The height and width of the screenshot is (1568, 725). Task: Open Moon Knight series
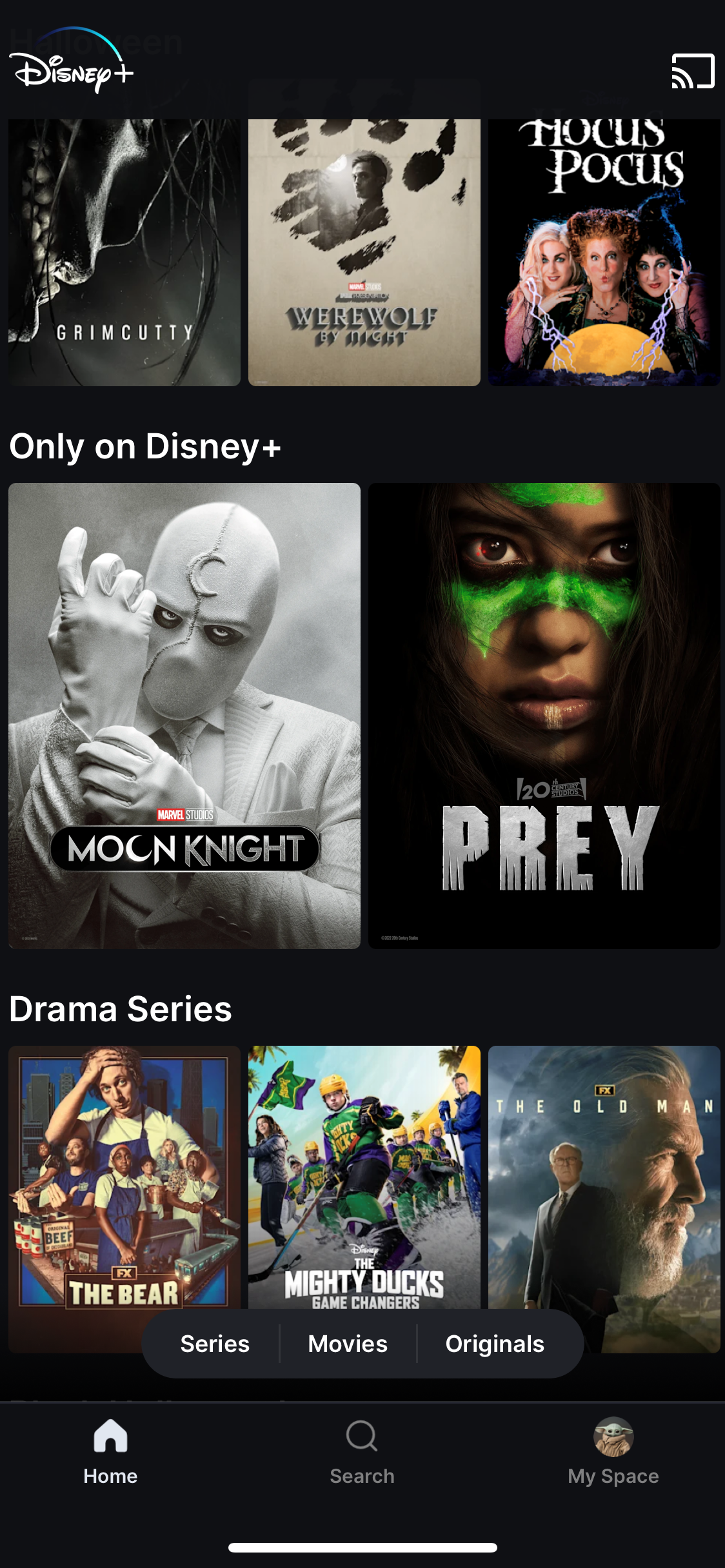[x=184, y=716]
